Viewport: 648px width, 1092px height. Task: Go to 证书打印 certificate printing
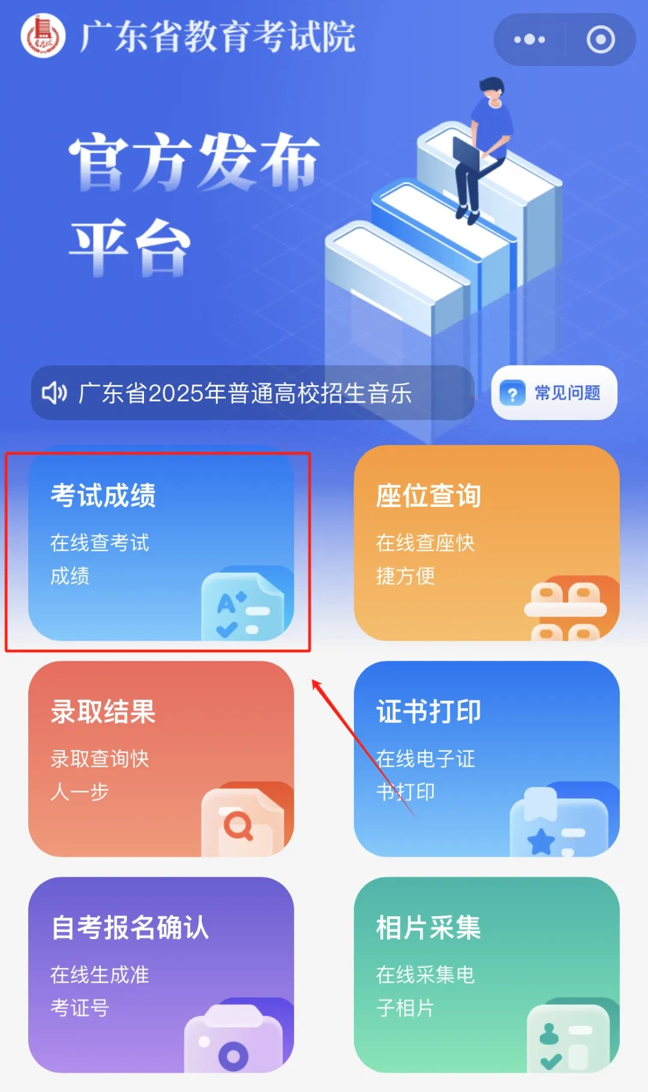486,759
